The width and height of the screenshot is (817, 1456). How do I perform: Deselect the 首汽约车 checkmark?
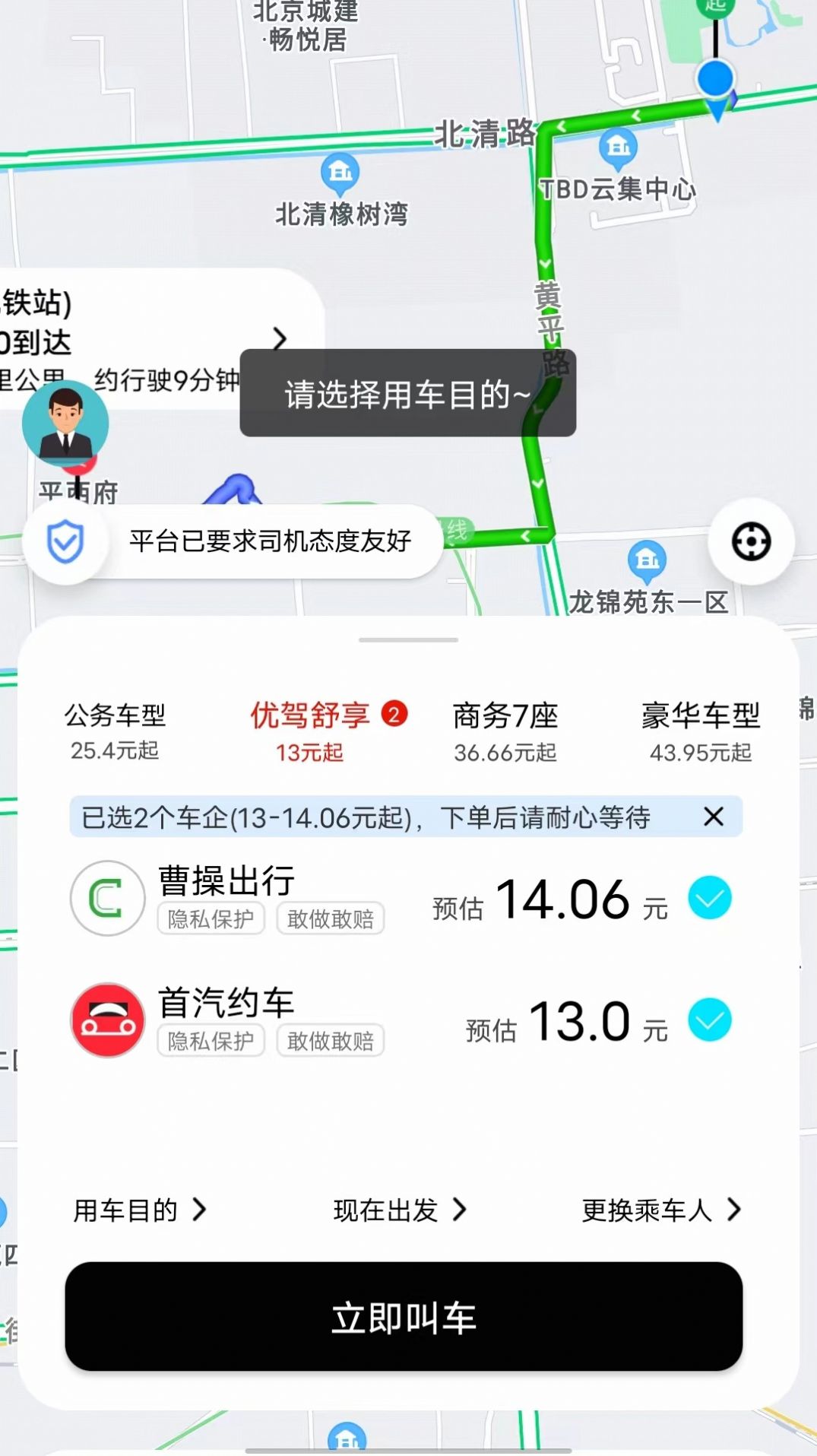click(x=709, y=1020)
